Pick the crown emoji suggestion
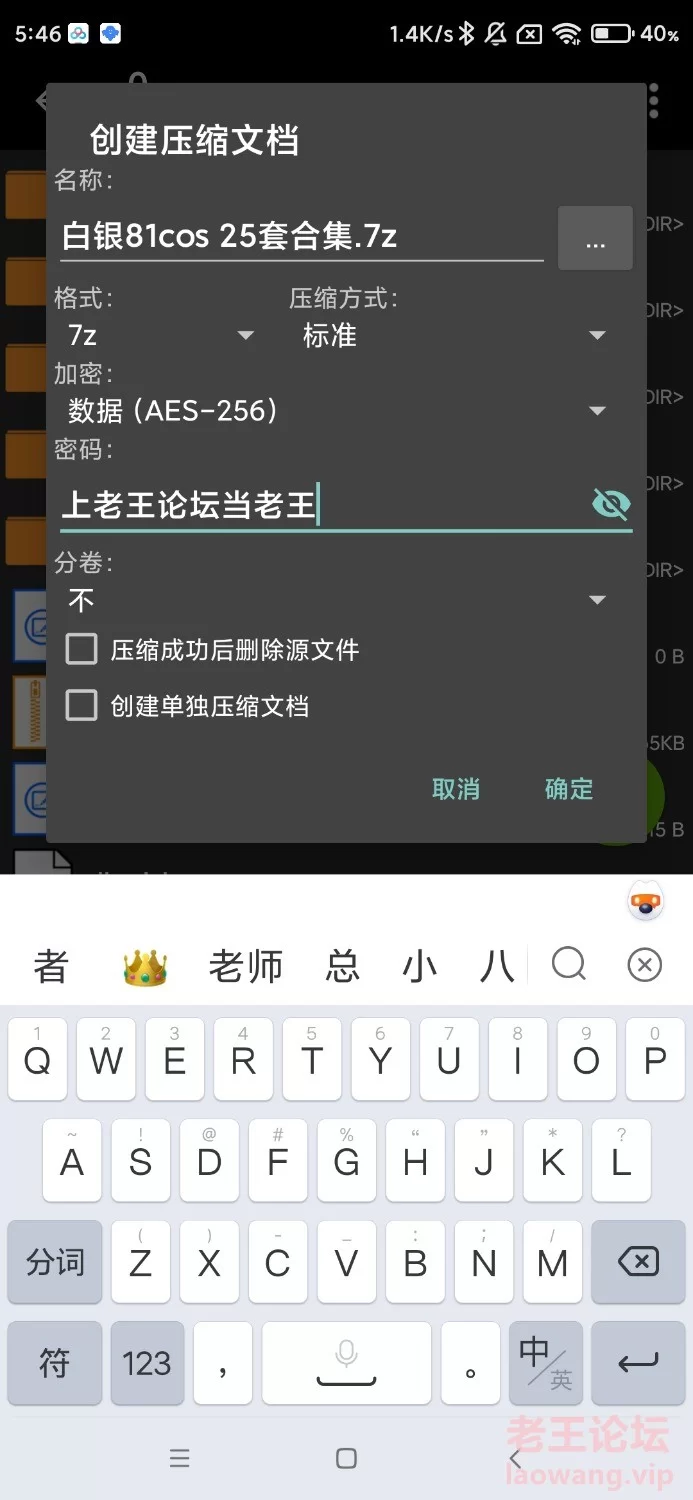This screenshot has height=1500, width=693. click(145, 967)
